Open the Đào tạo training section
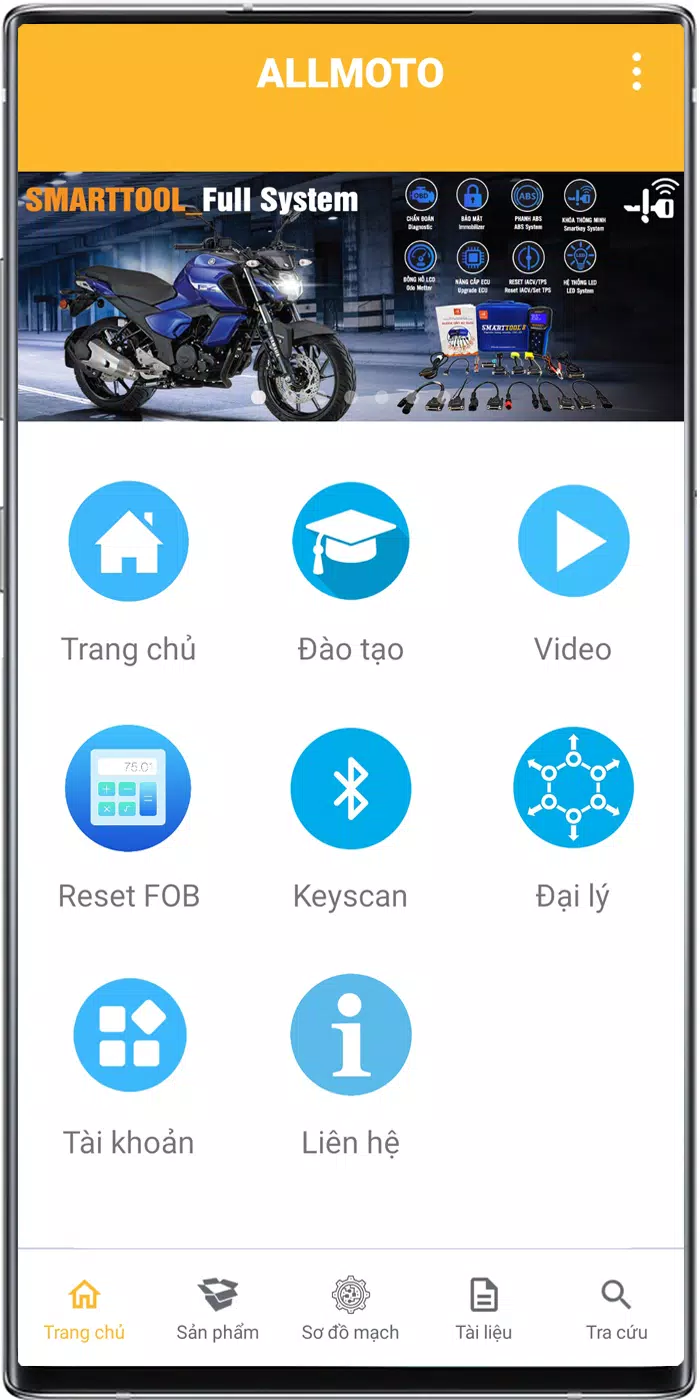This screenshot has height=1400, width=700. 350,541
